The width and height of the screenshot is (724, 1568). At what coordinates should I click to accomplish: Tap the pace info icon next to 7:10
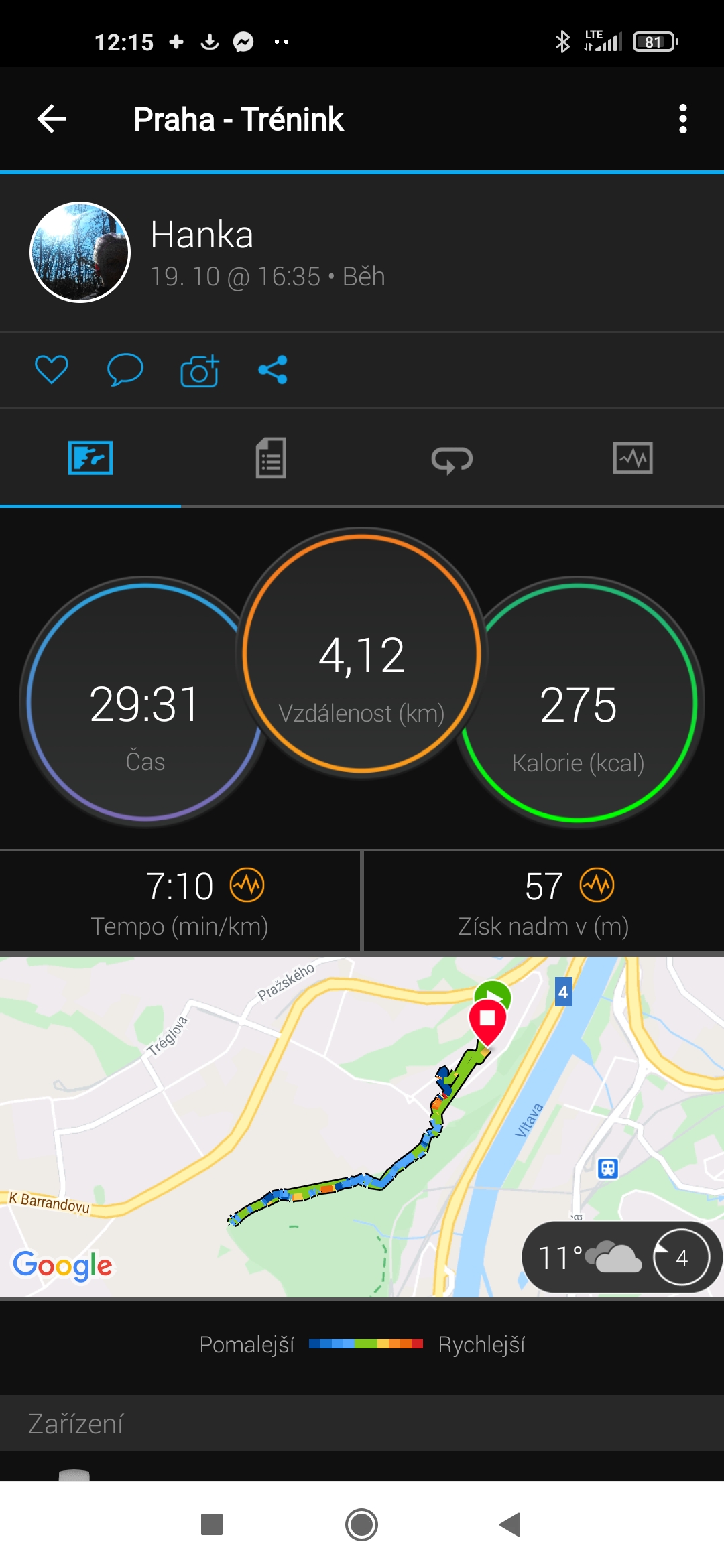(247, 885)
